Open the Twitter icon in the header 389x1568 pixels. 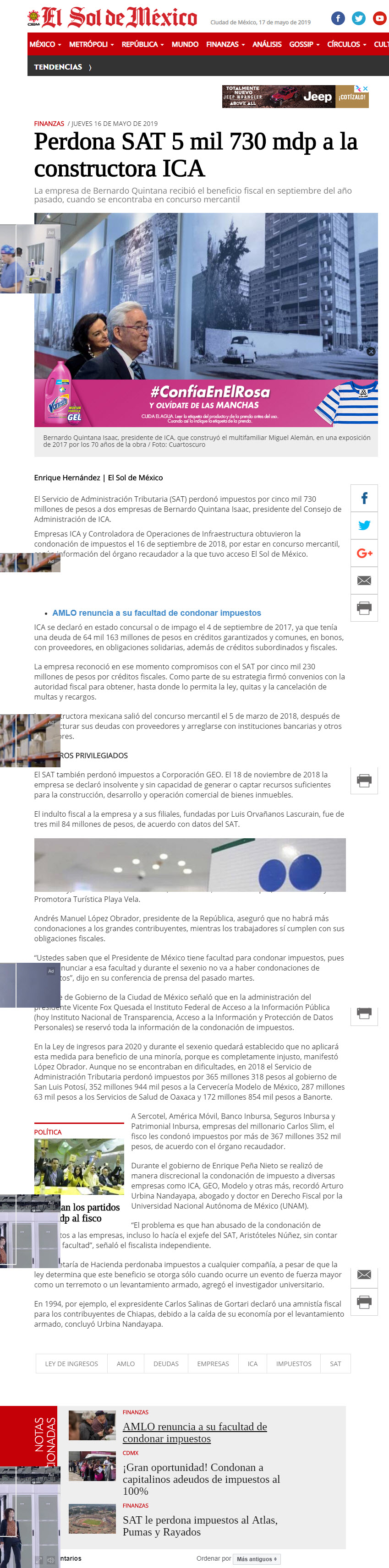point(359,18)
